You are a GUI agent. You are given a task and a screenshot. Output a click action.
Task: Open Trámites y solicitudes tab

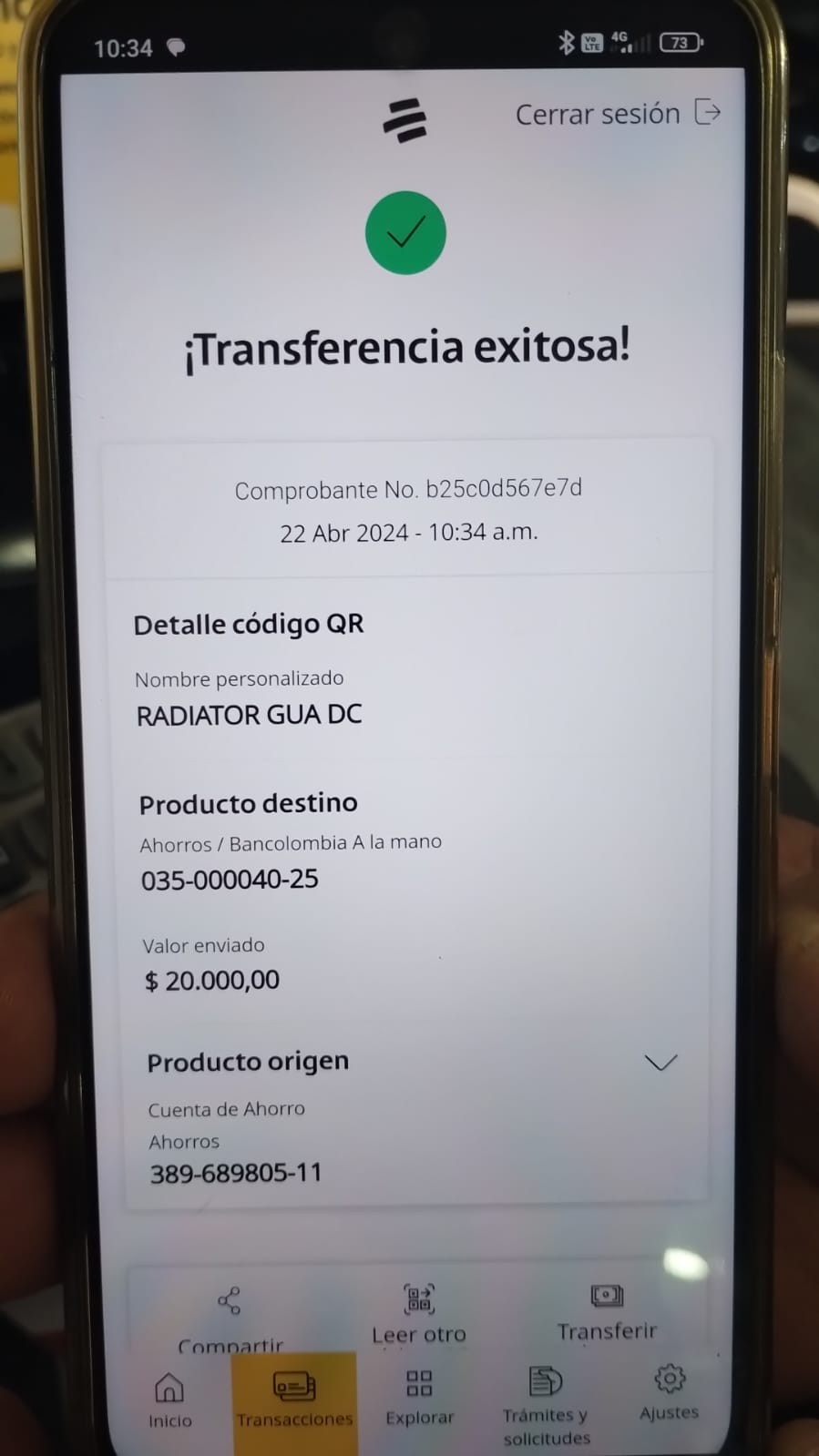(546, 1402)
